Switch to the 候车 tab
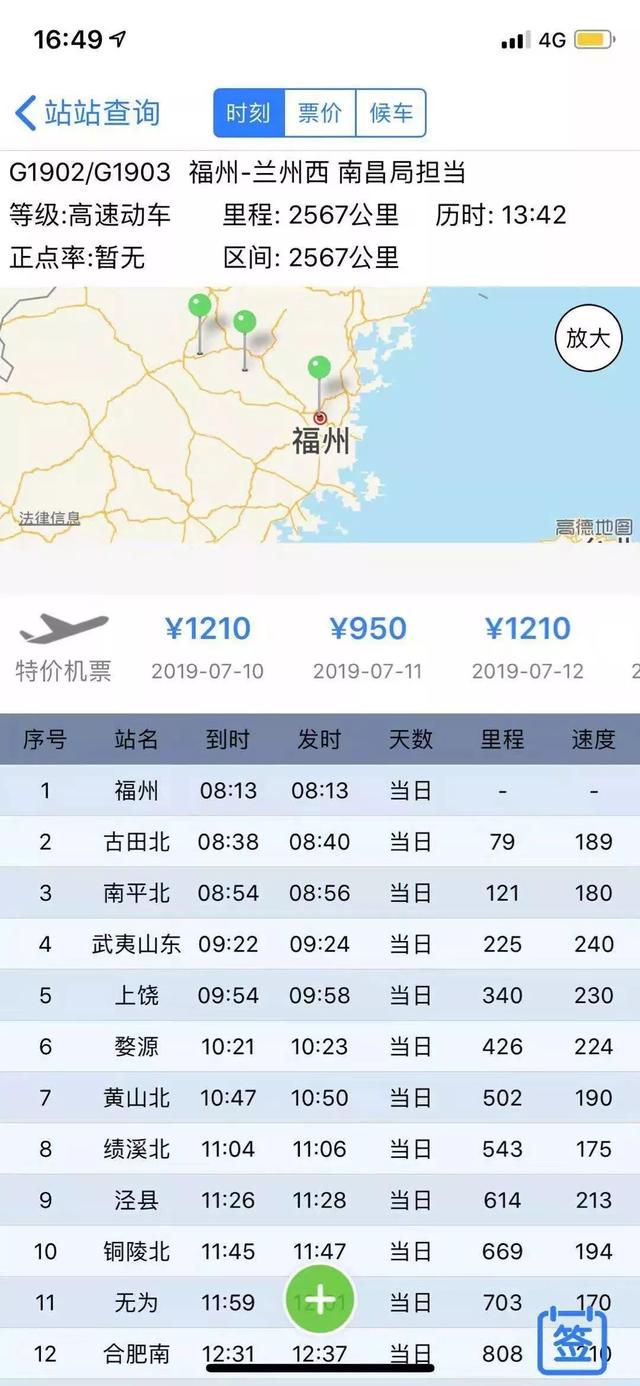Image resolution: width=640 pixels, height=1386 pixels. click(391, 113)
